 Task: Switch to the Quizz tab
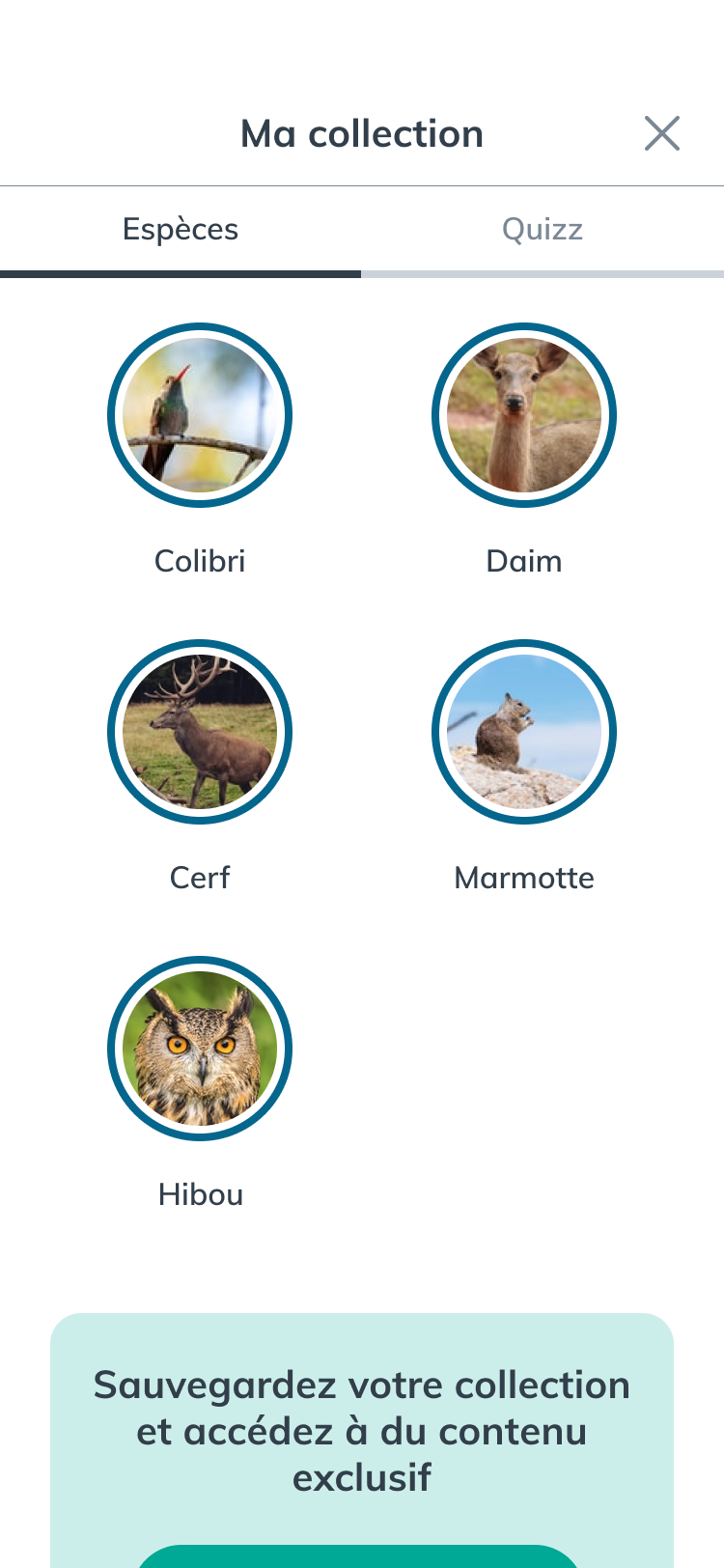[x=543, y=230]
